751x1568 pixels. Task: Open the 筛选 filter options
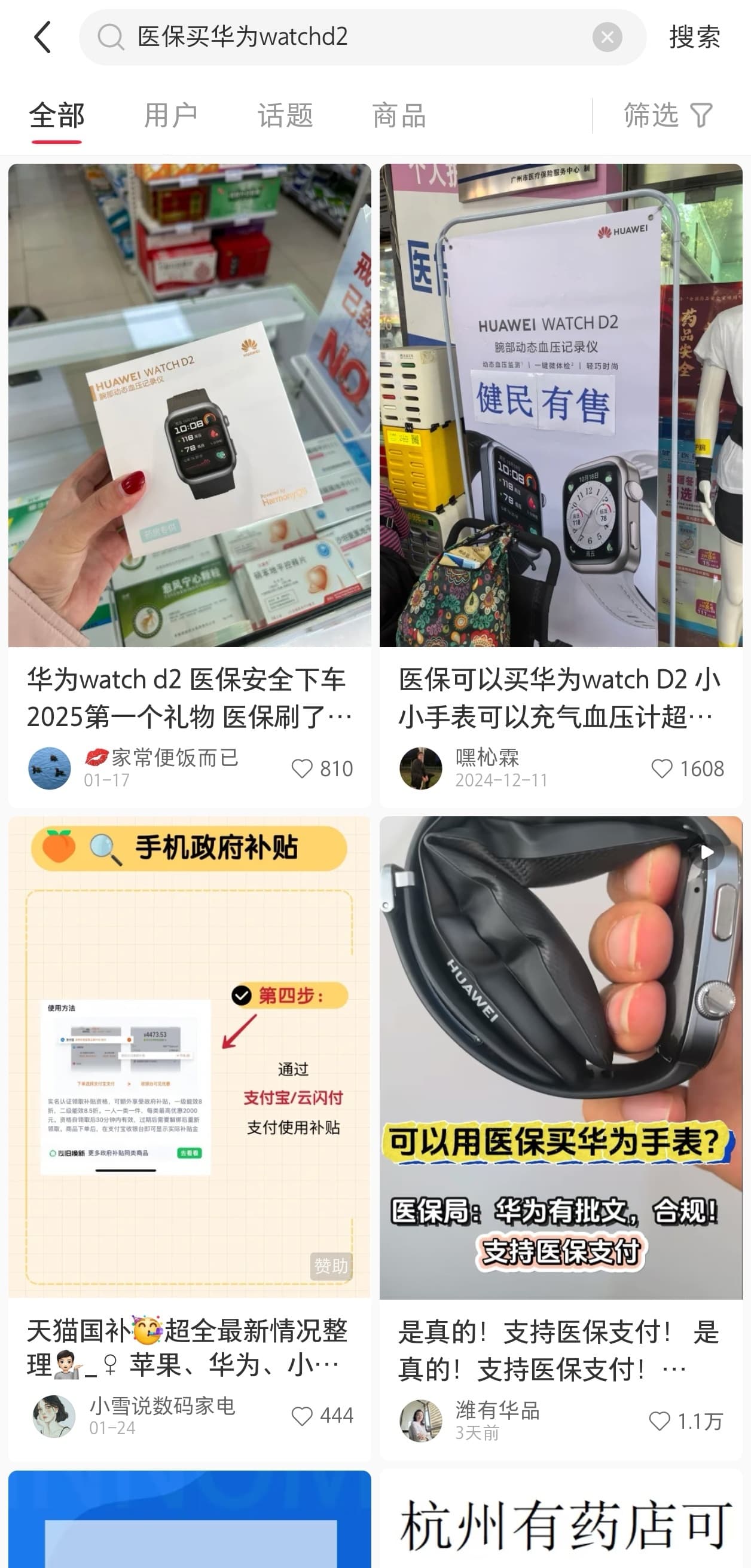(667, 115)
